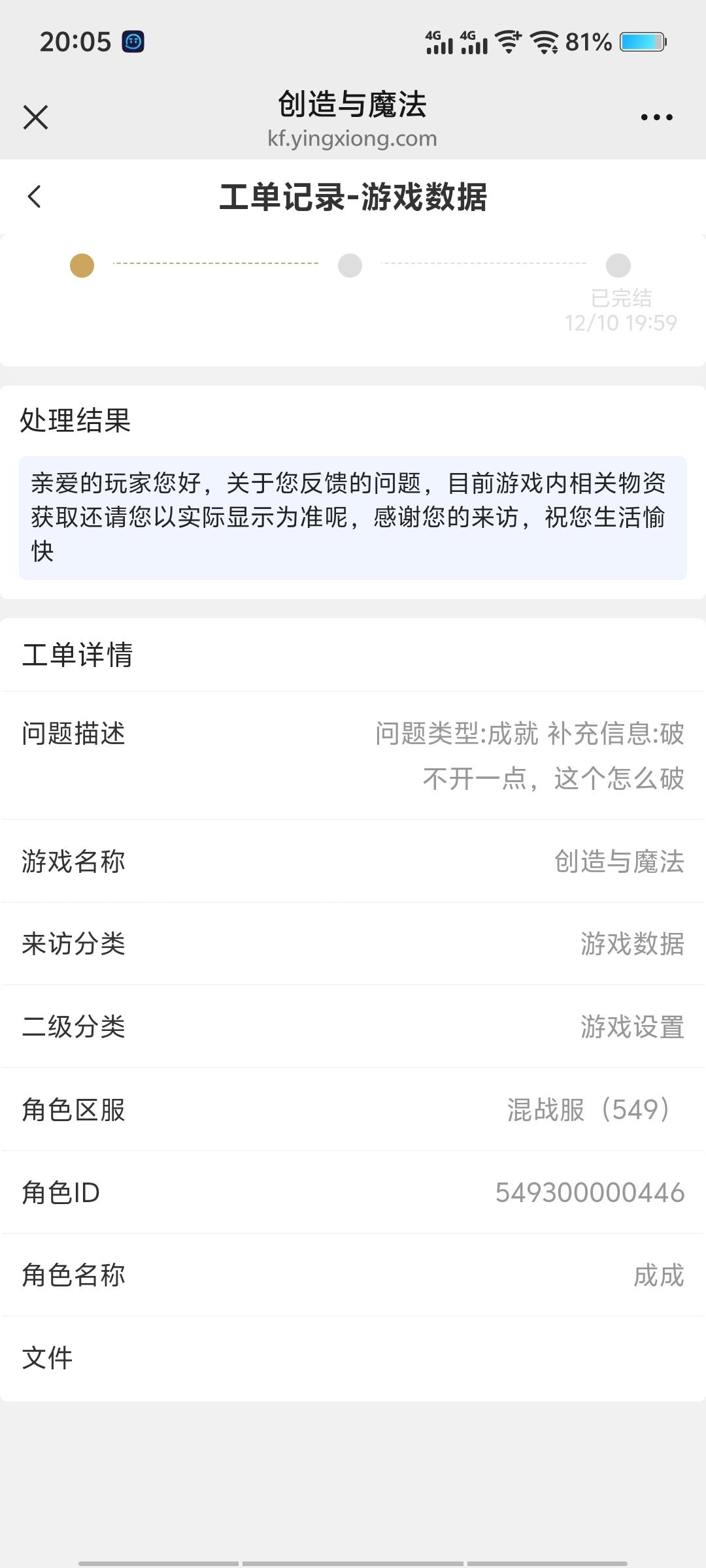Tap the X icon to close the page

[35, 118]
